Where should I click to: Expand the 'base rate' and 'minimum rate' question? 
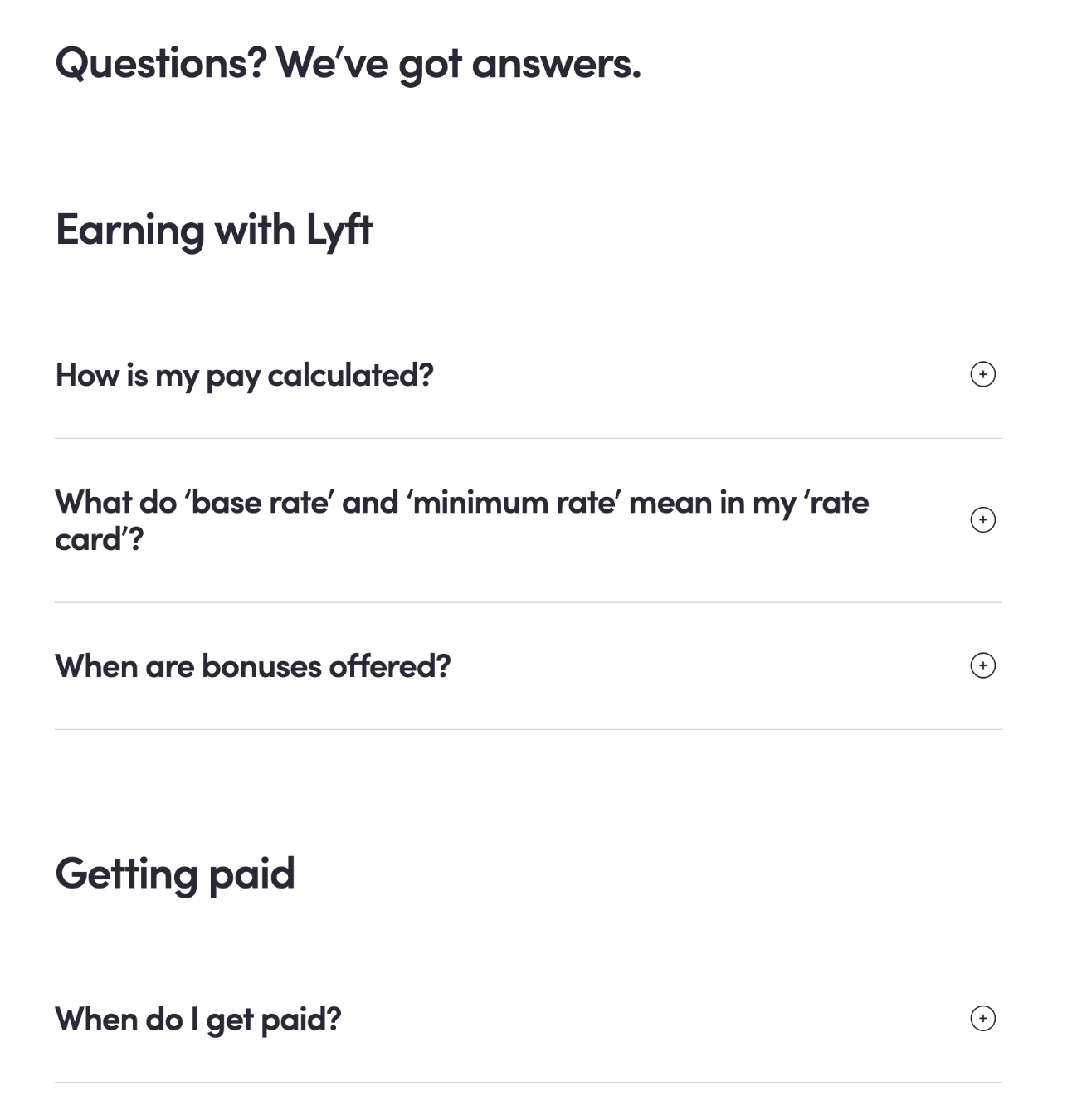(x=982, y=520)
